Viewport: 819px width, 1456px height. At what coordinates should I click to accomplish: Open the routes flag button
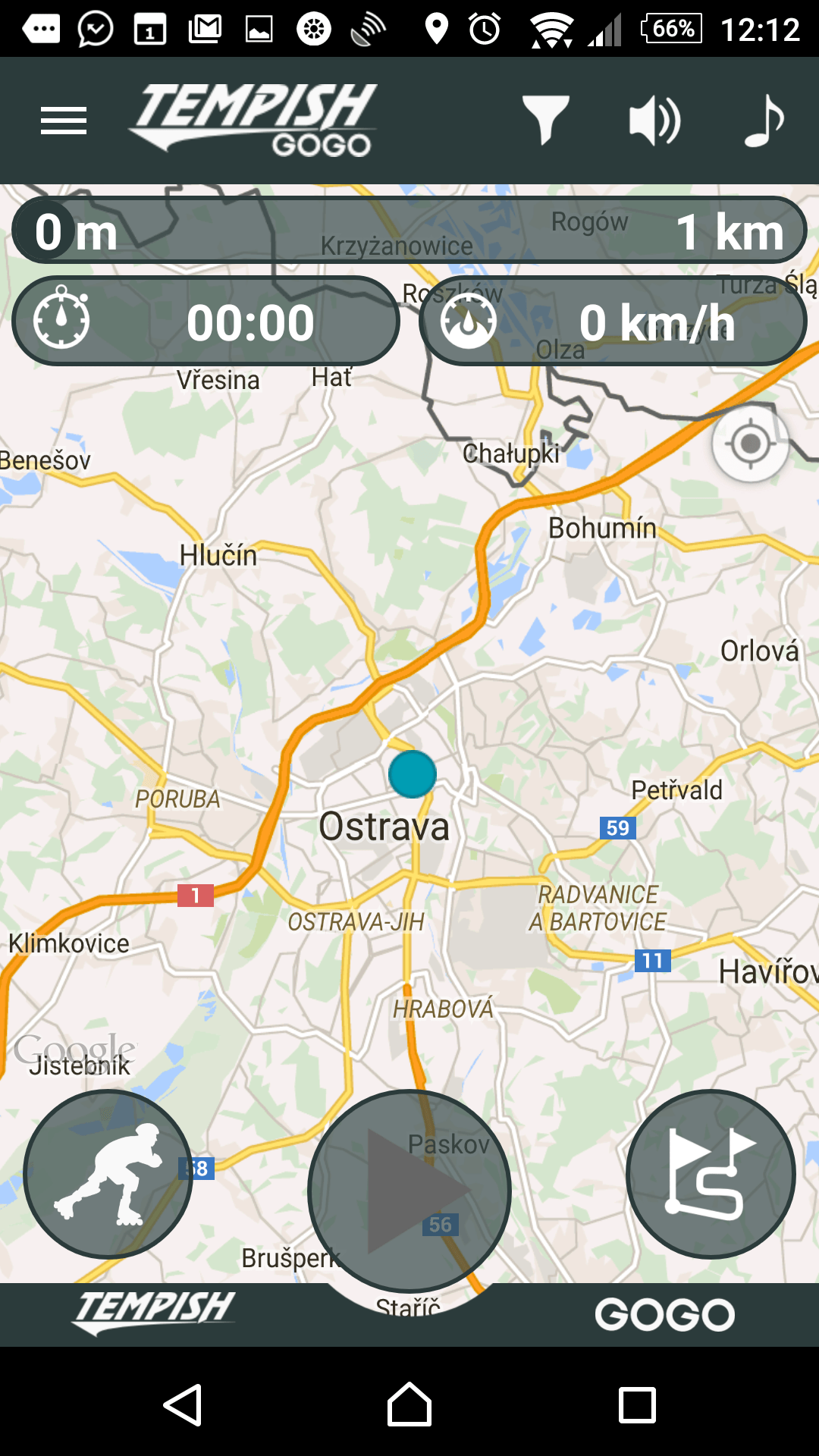711,1174
